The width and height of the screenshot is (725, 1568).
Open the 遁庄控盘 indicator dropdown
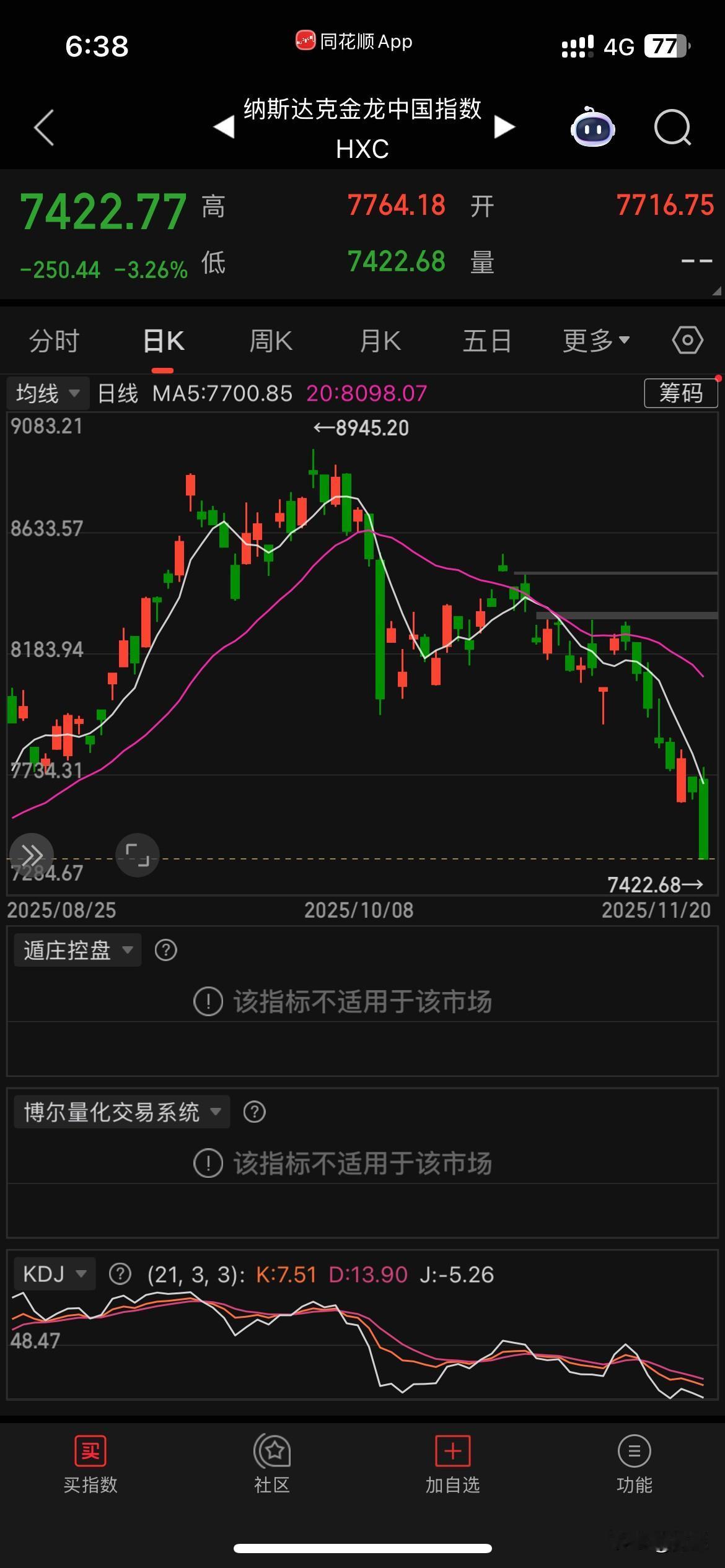(x=77, y=950)
